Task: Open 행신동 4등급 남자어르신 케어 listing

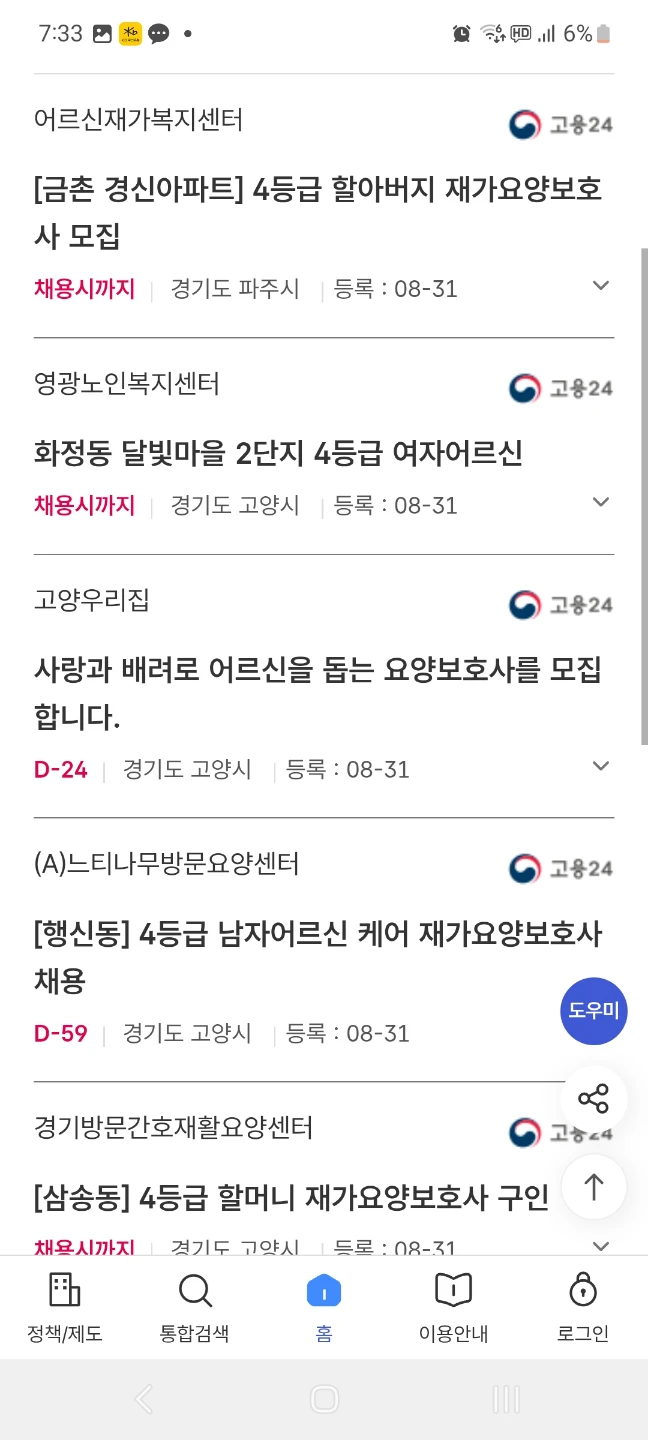Action: (x=318, y=957)
